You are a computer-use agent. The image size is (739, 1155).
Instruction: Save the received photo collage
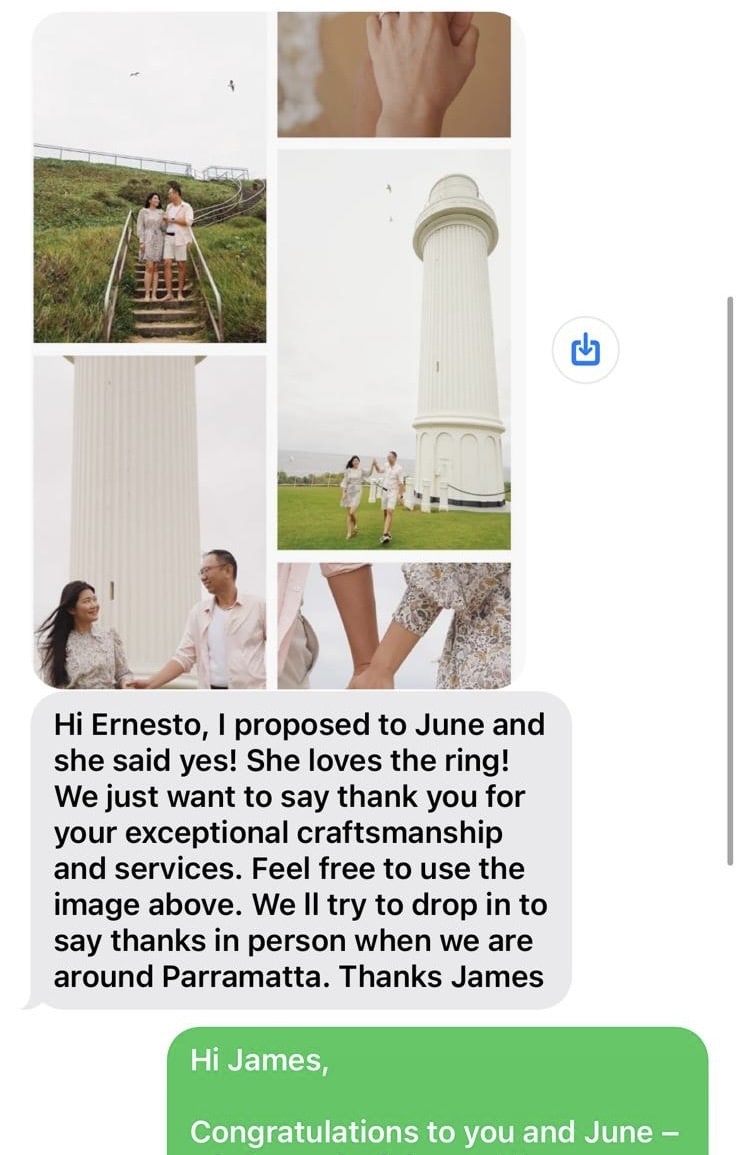585,350
